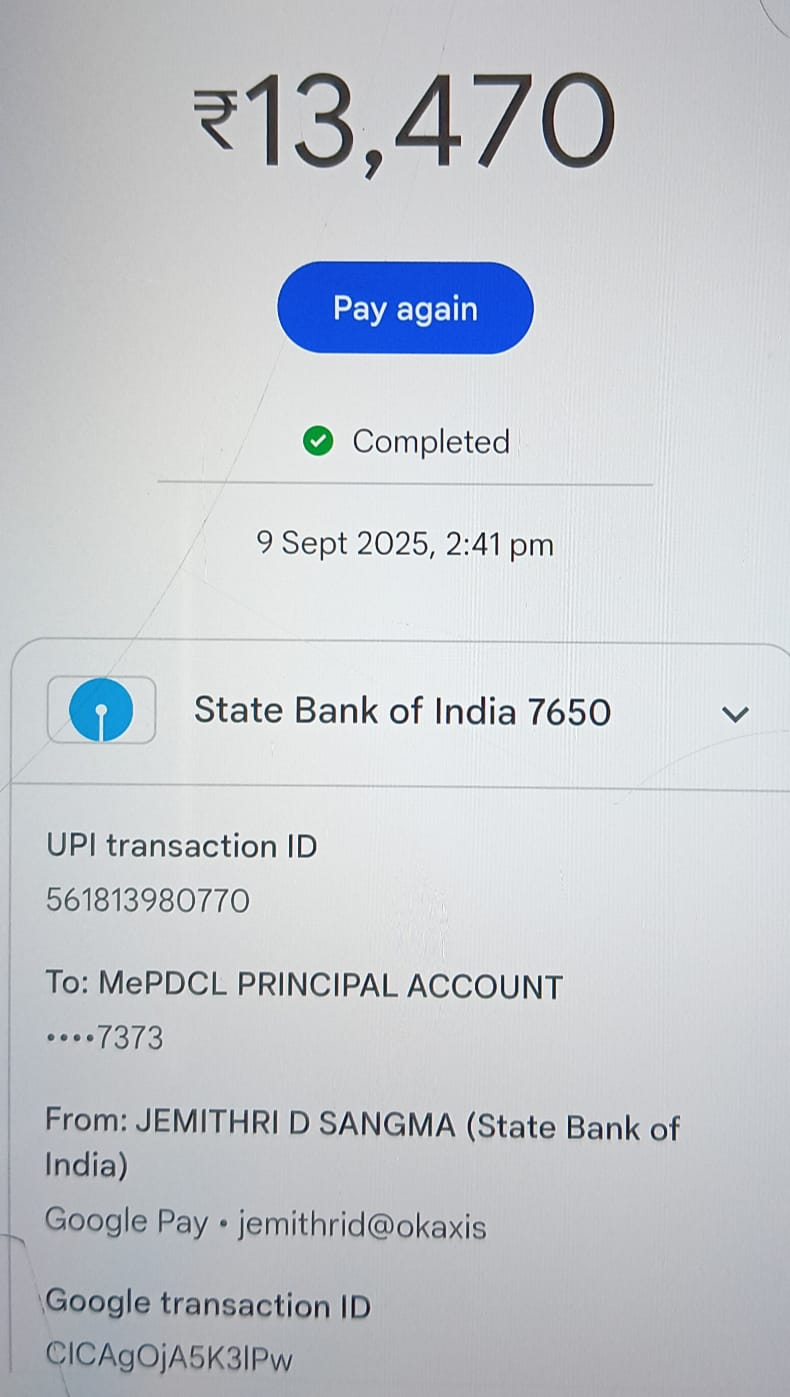Collapse the State Bank of India 7650 details
This screenshot has width=790, height=1397.
tap(735, 713)
